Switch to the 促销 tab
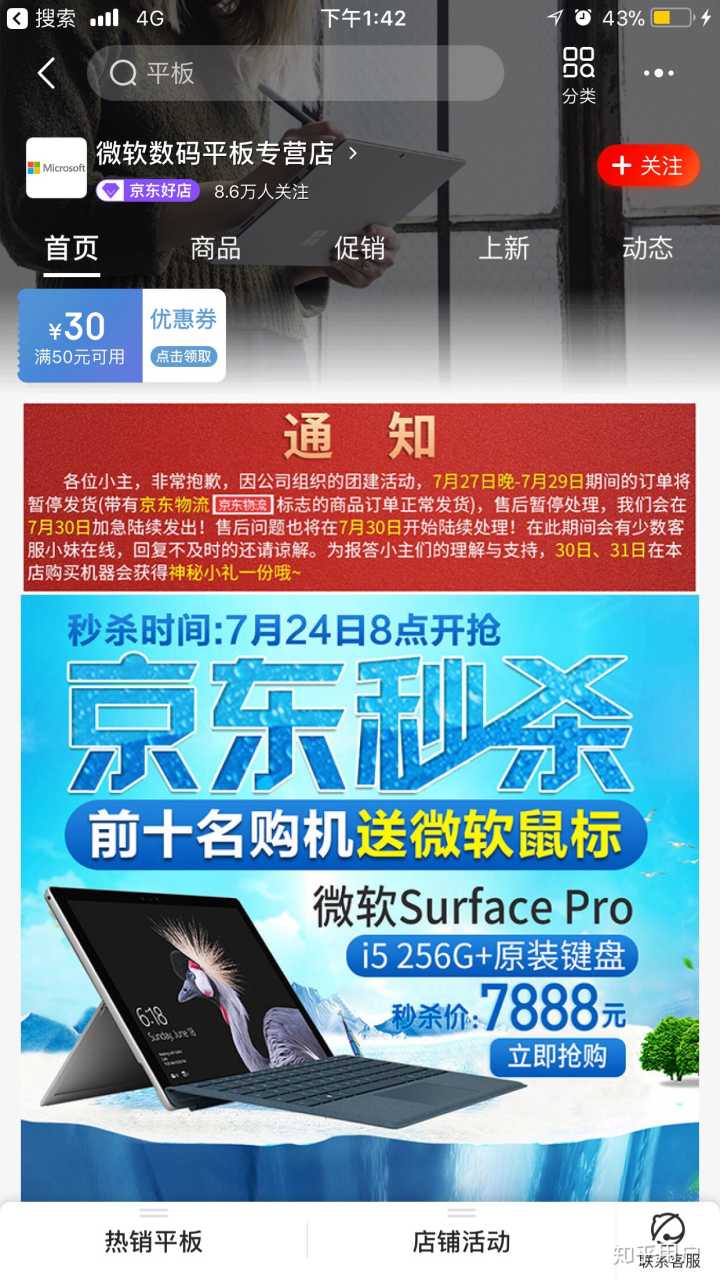720x1280 pixels. (x=359, y=248)
